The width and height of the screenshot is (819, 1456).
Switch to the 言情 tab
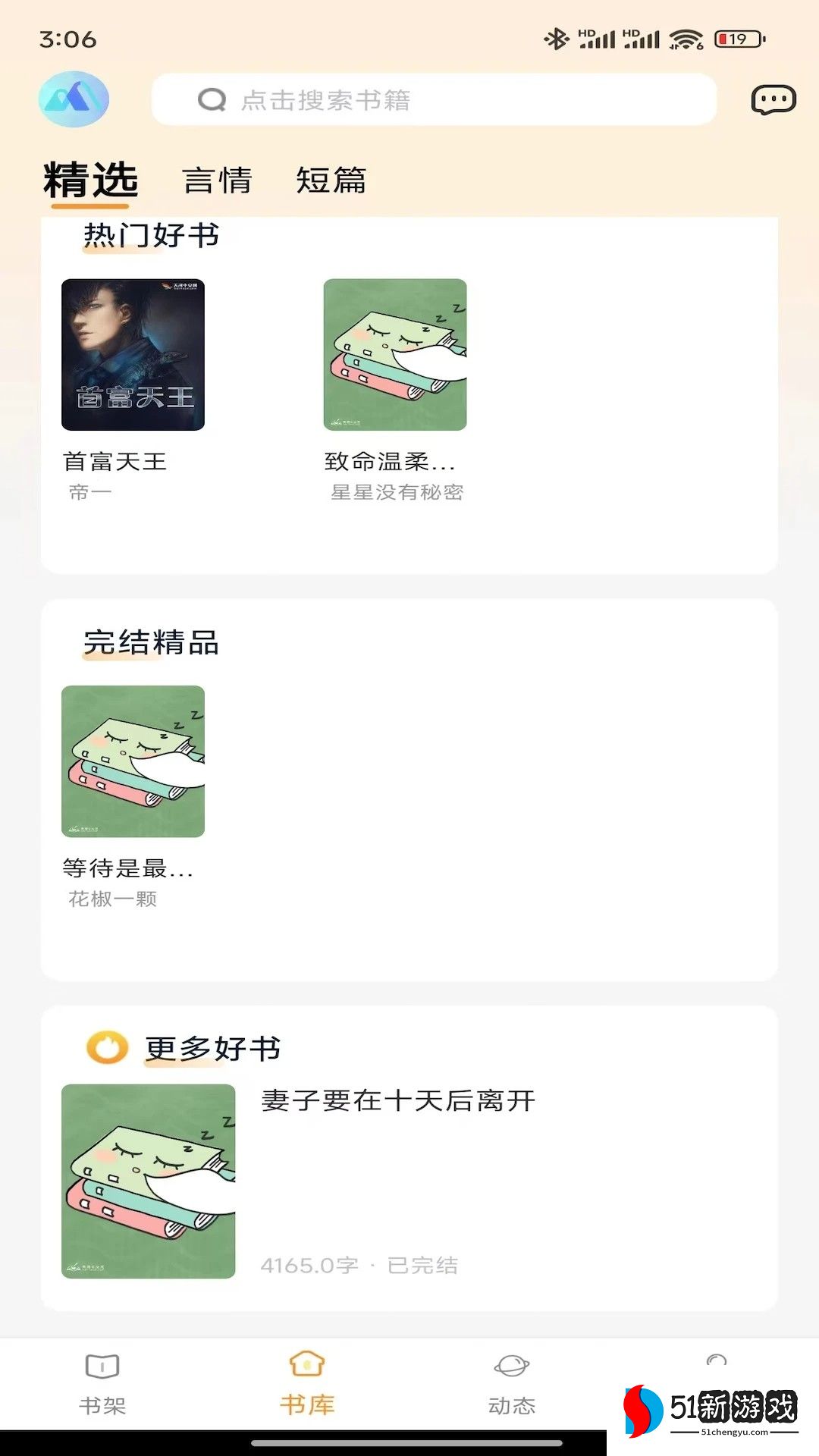pos(218,180)
